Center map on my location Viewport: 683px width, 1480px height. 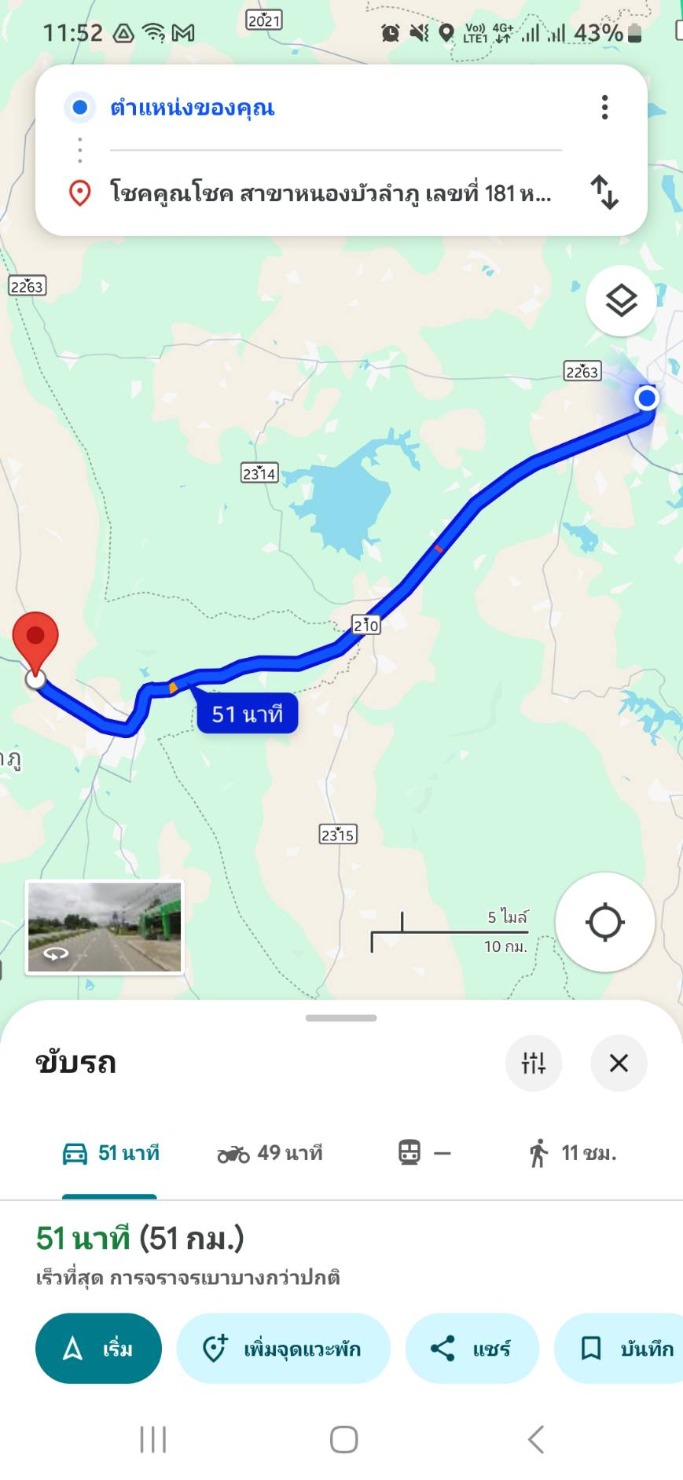[x=605, y=922]
